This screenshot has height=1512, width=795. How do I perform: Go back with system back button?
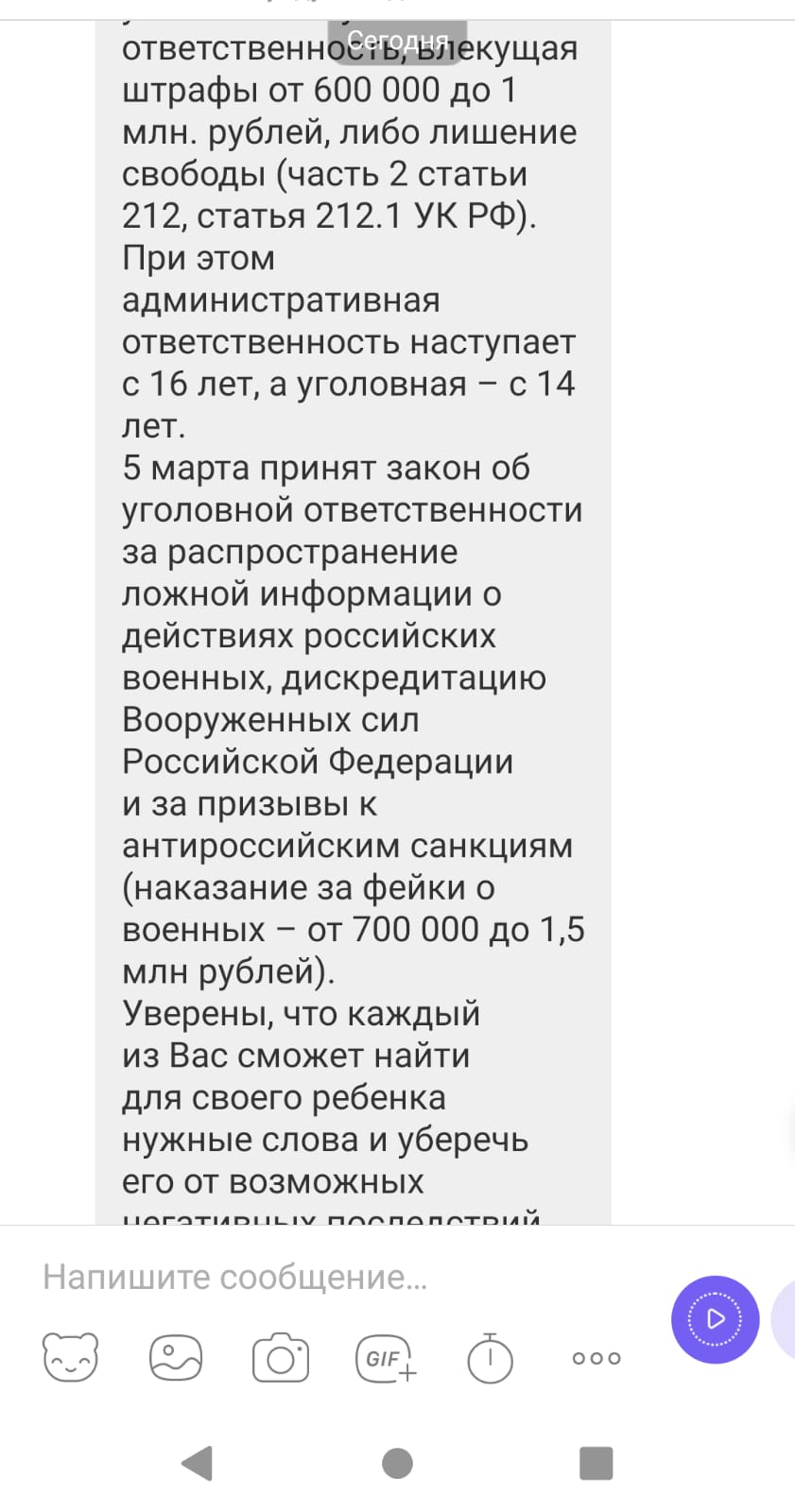coord(197,1463)
